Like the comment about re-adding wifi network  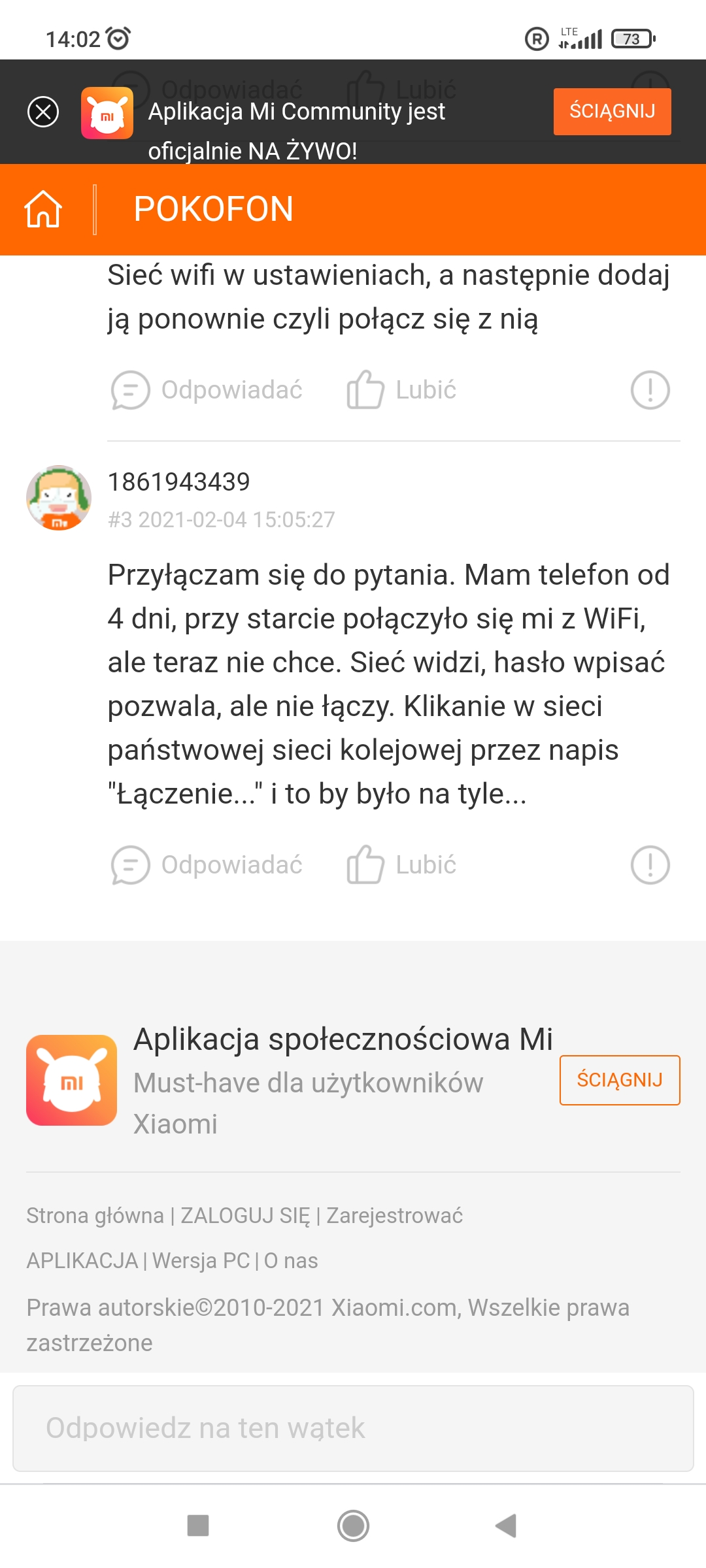[x=401, y=390]
